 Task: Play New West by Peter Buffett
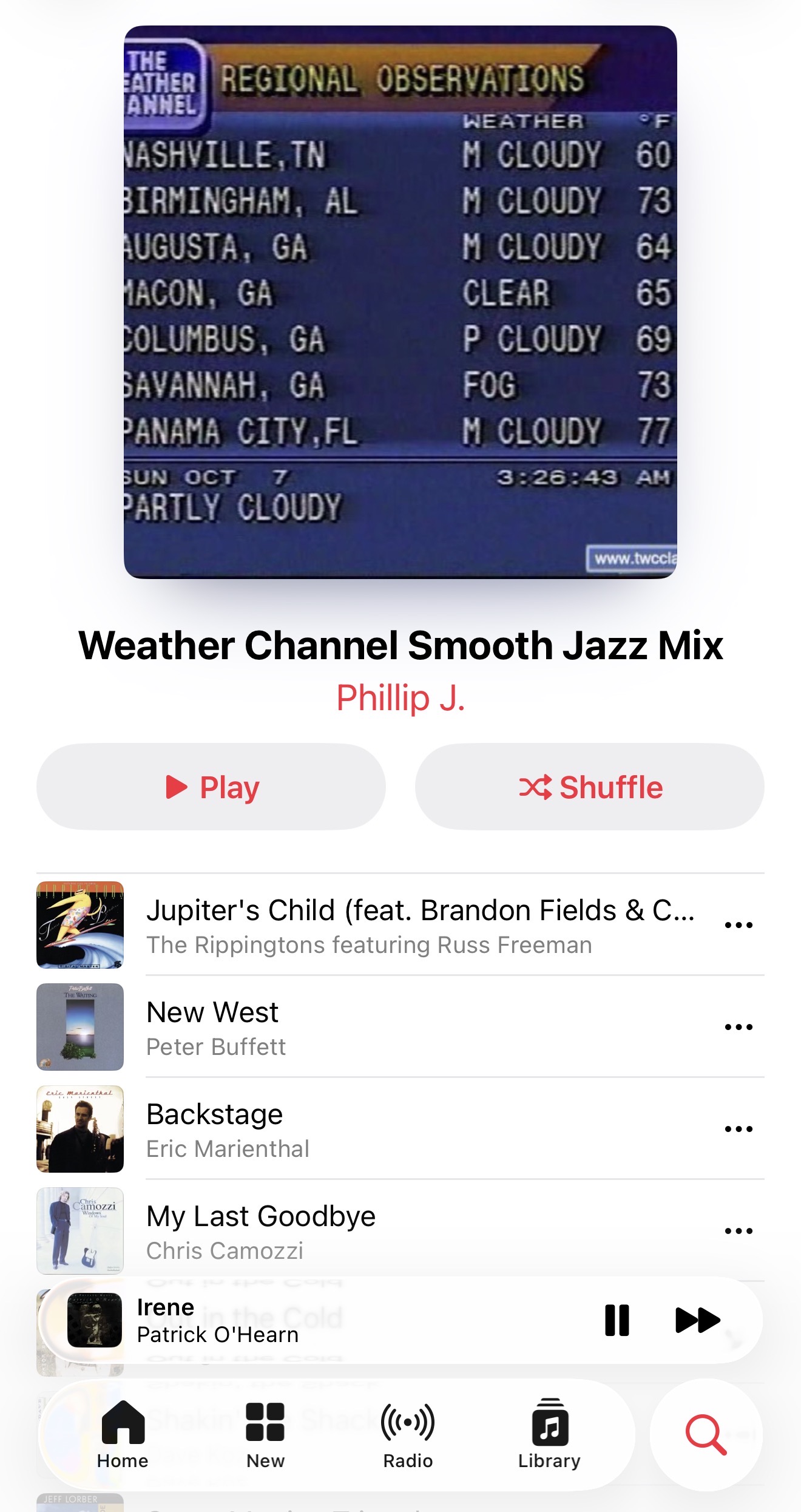coord(420,1027)
